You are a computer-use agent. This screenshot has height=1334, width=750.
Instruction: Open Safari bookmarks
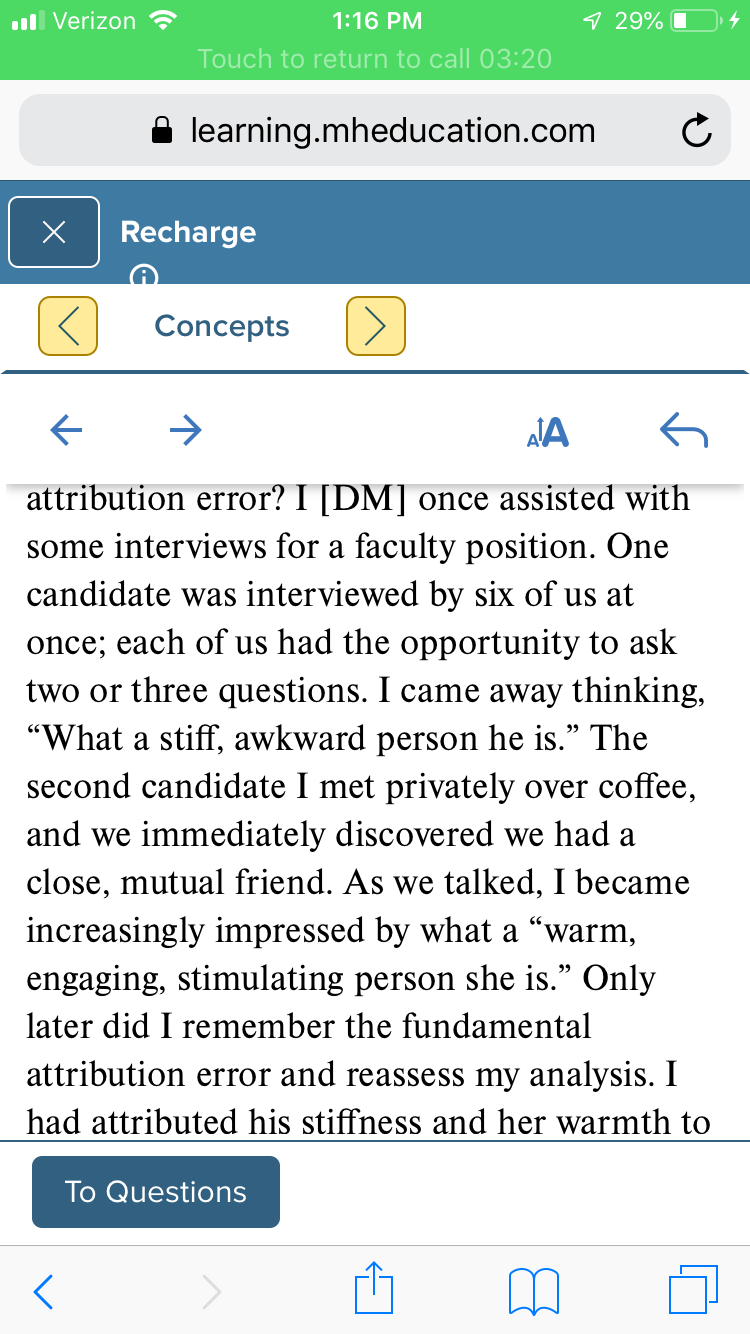click(x=533, y=1290)
